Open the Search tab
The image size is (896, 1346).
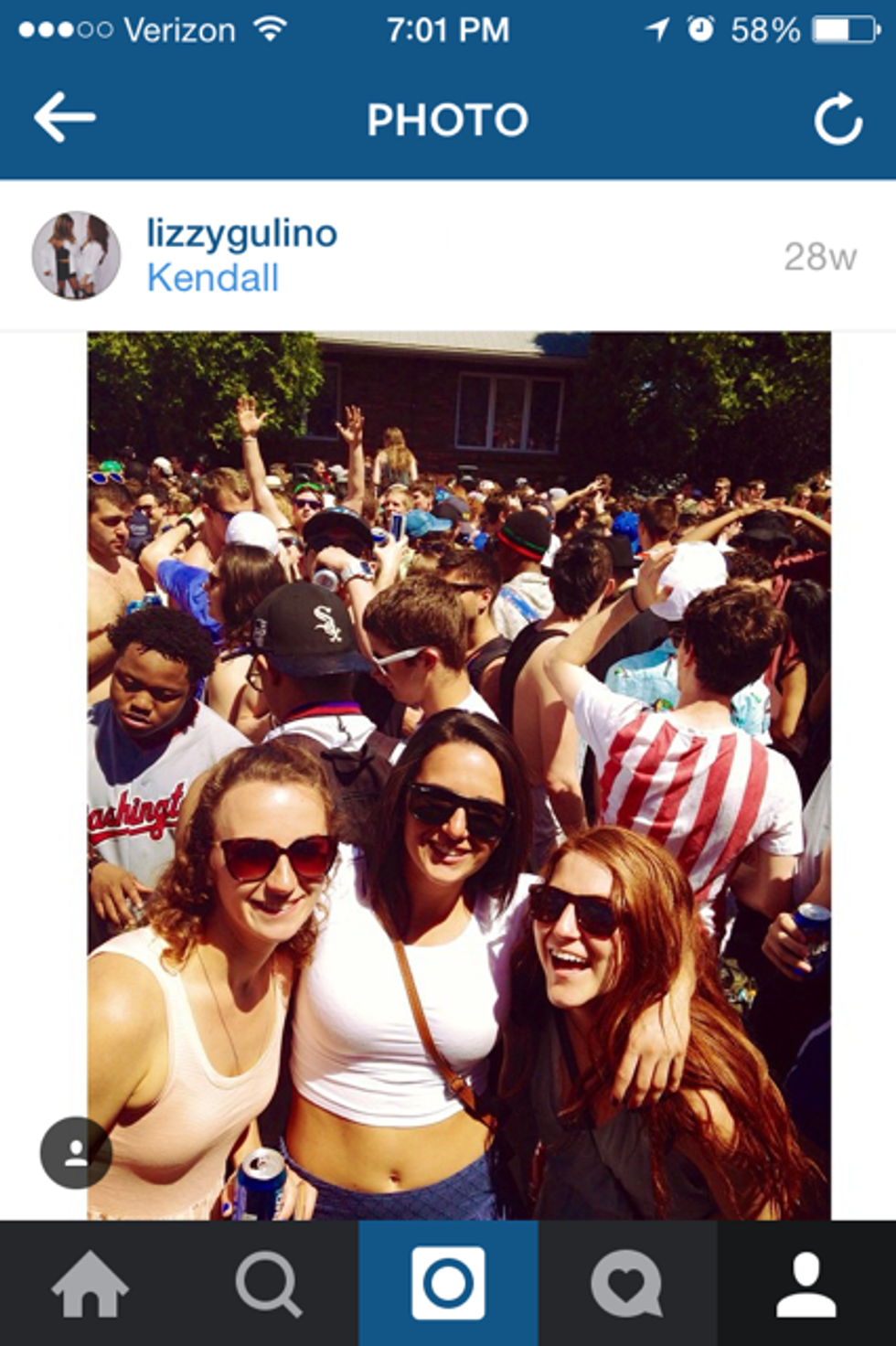tap(268, 1285)
